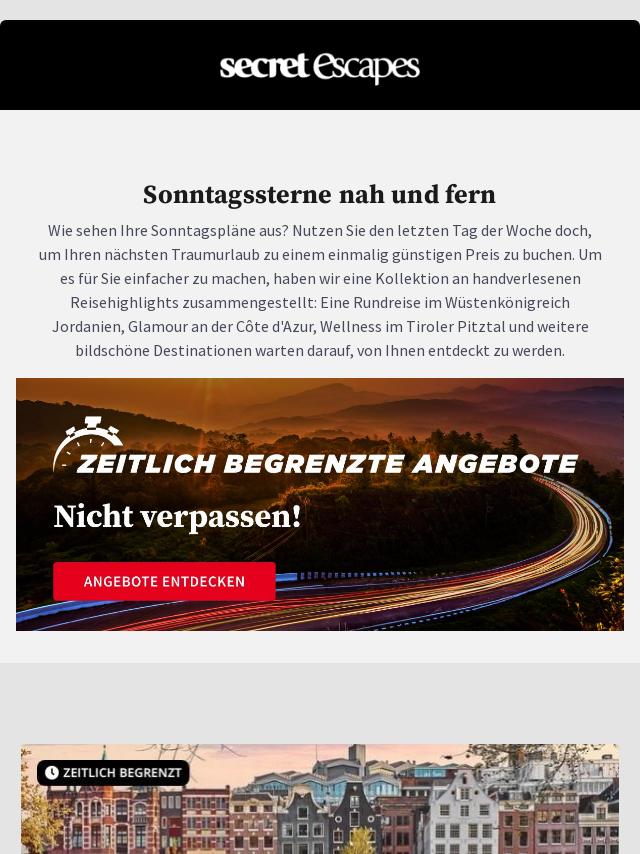
Task: Tap the Angebote entdecken button
Action: (164, 581)
